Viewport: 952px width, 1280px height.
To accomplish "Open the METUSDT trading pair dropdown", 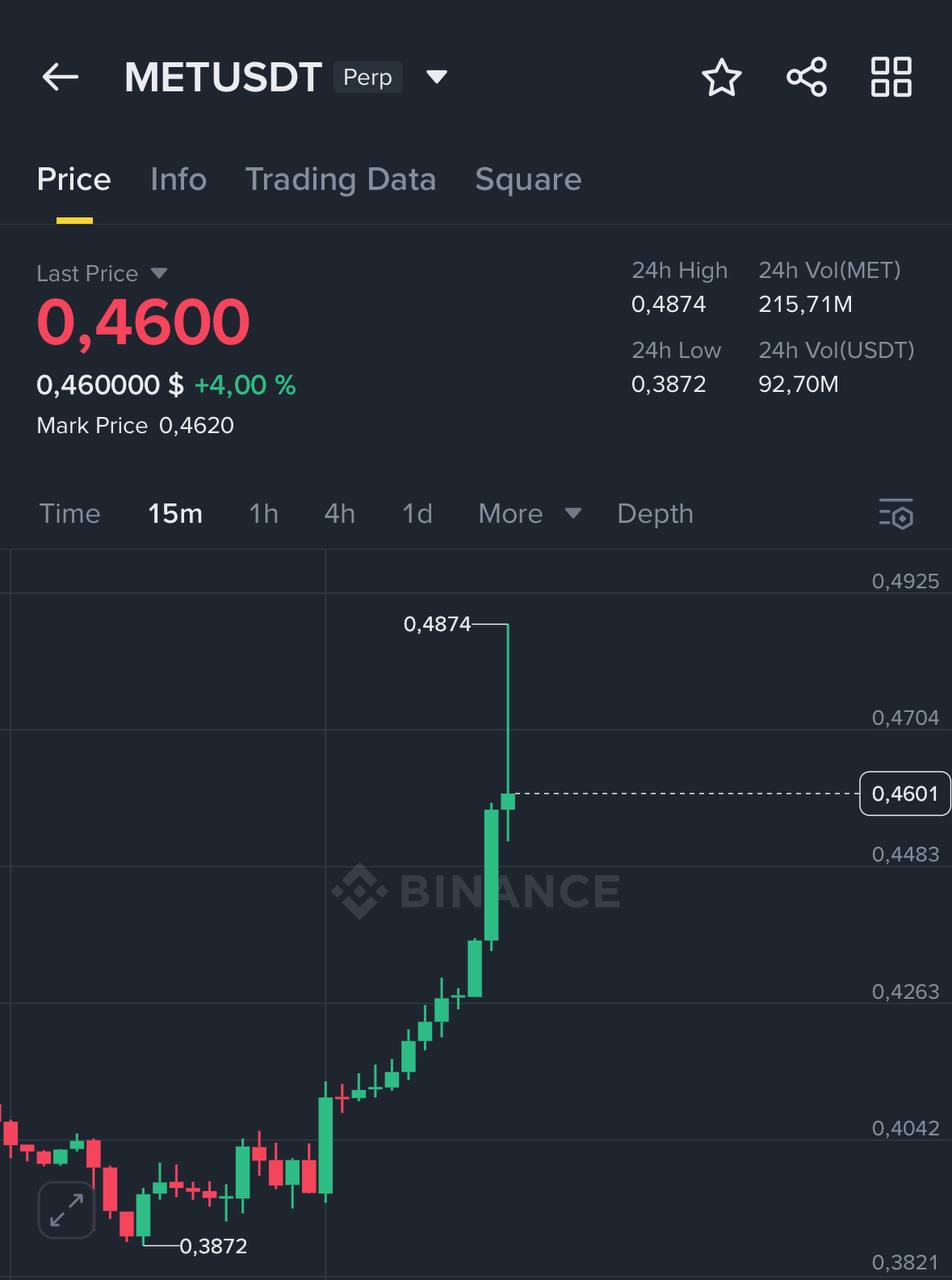I will (x=437, y=77).
